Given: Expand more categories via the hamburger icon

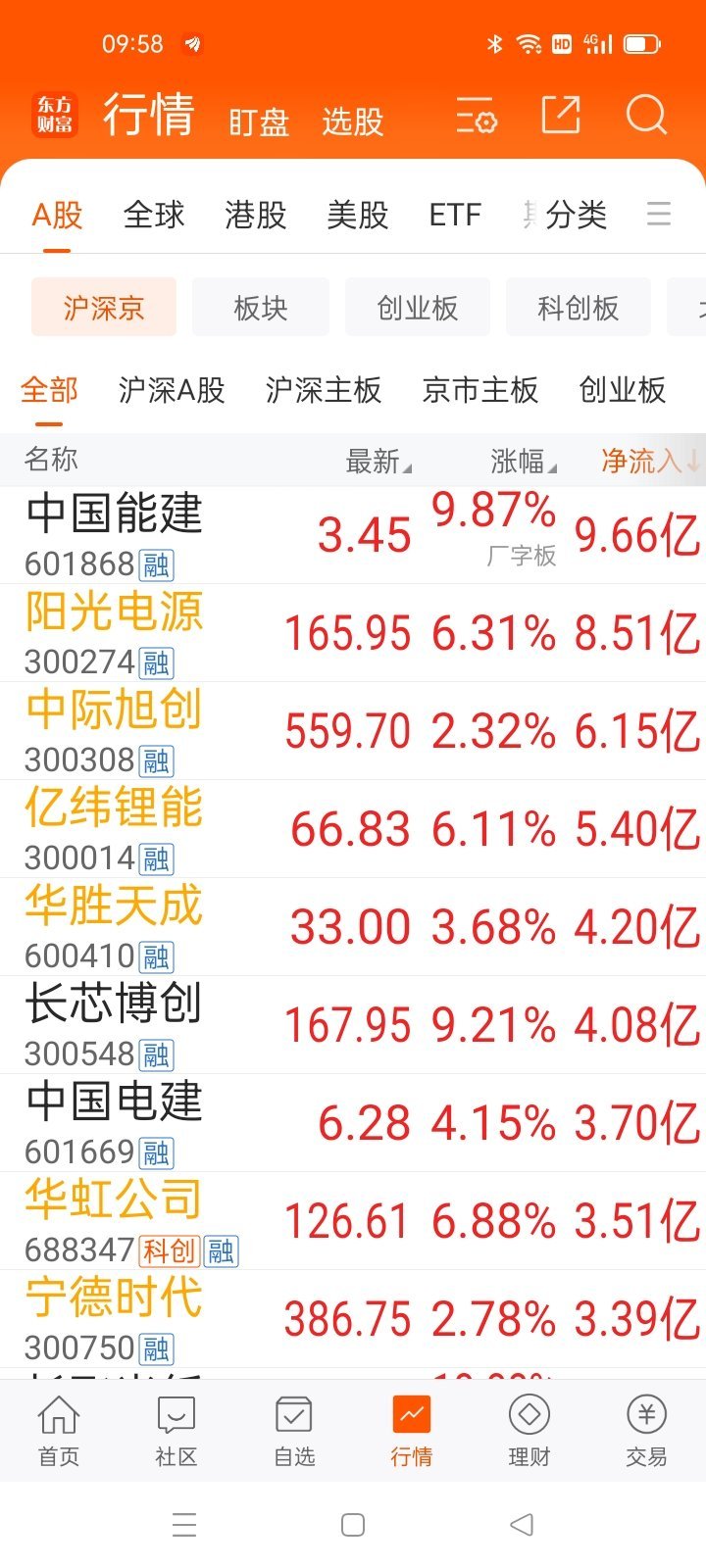Looking at the screenshot, I should (x=659, y=215).
